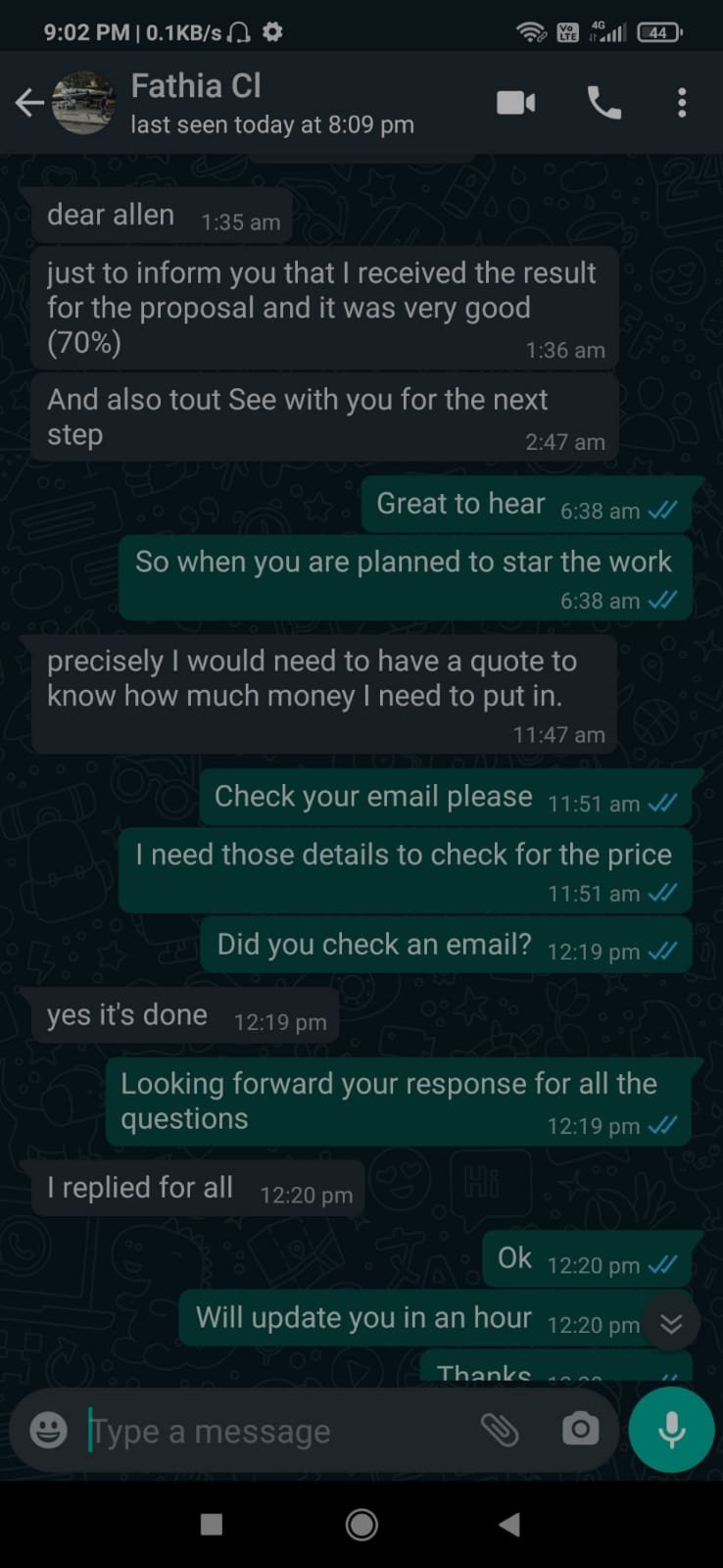Open the three-dot overflow menu
This screenshot has width=723, height=1568.
click(682, 102)
